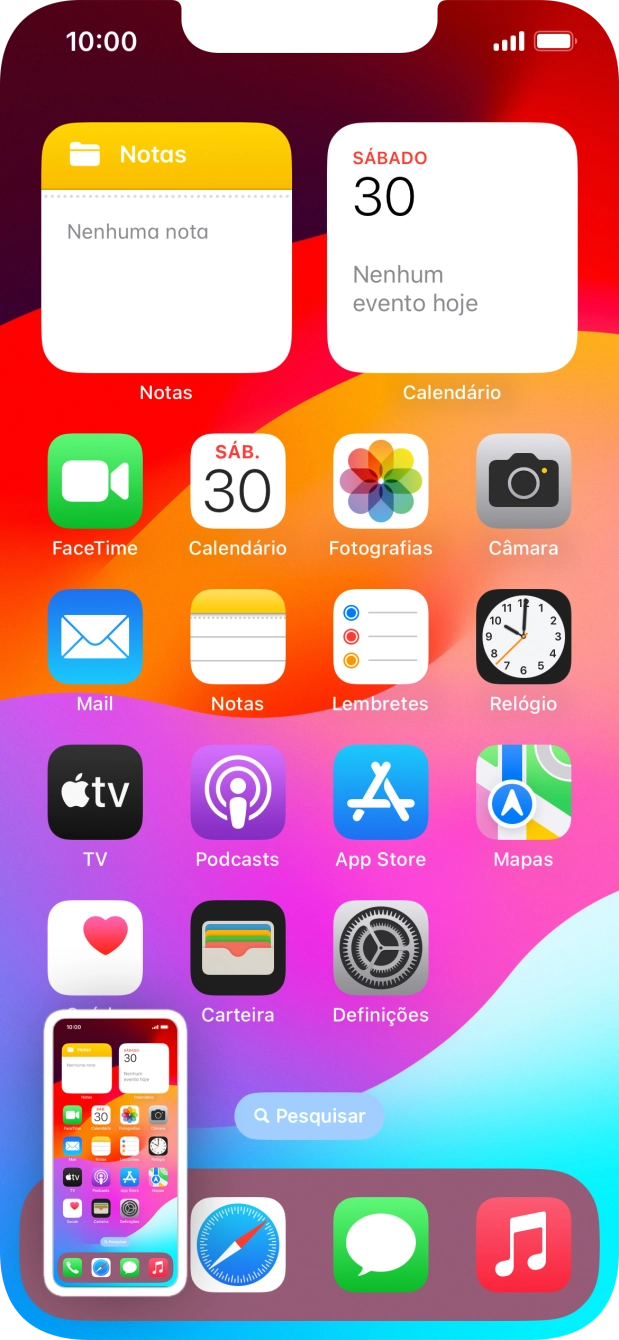Open the App Store
619x1340 pixels.
(381, 792)
